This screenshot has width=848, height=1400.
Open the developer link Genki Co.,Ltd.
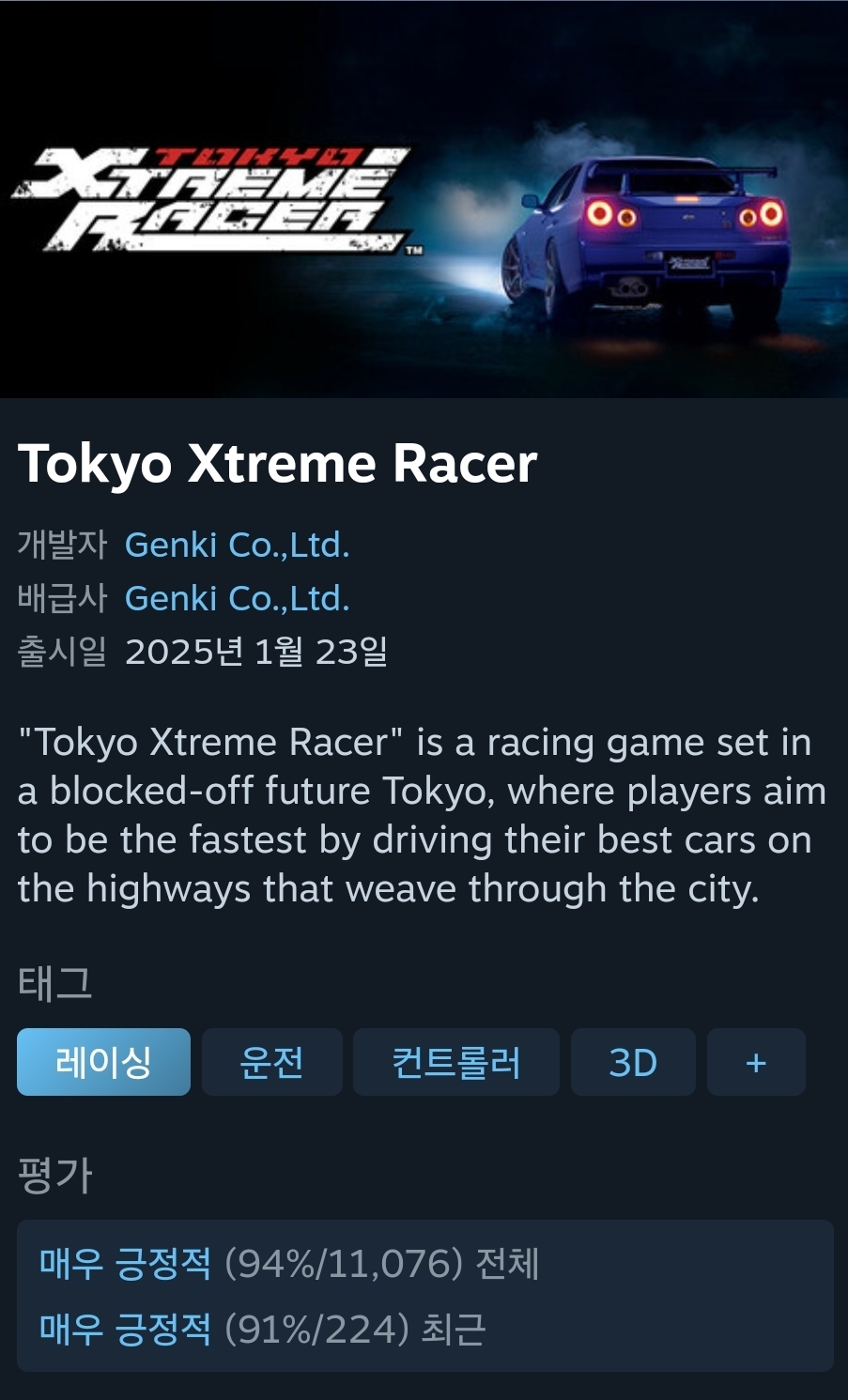[237, 545]
